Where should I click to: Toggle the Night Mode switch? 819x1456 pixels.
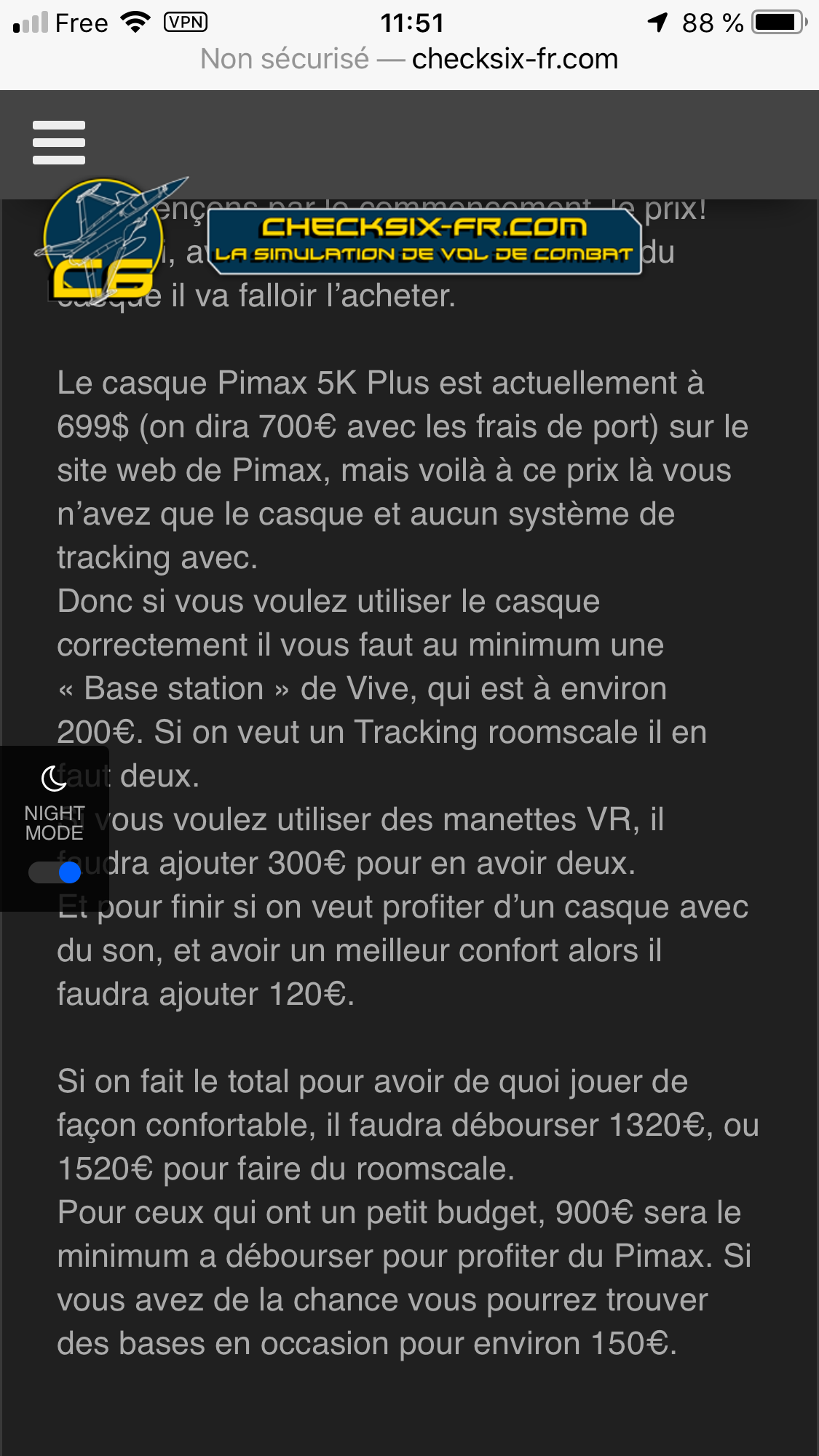(x=55, y=872)
